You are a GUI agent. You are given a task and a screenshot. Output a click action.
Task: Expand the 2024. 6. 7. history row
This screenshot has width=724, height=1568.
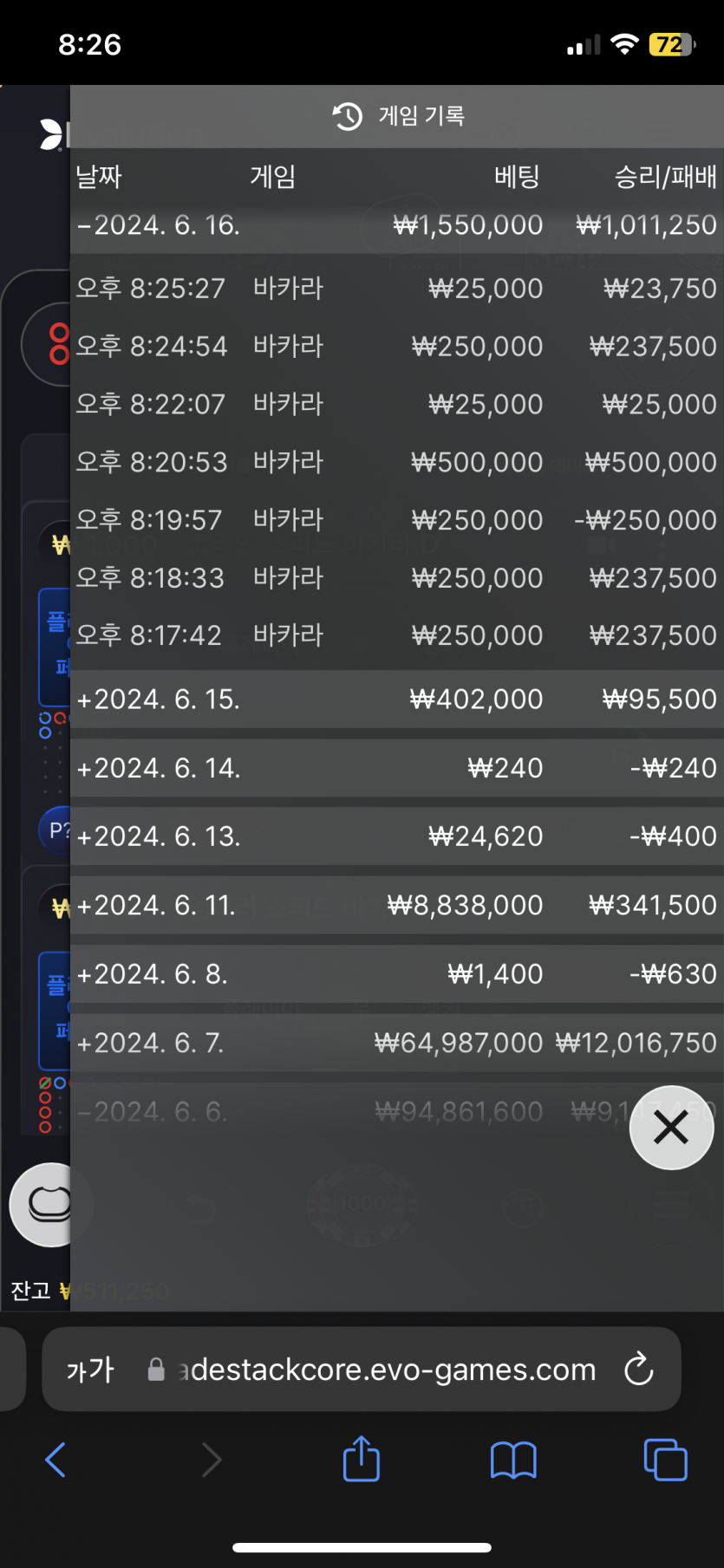pos(397,1043)
